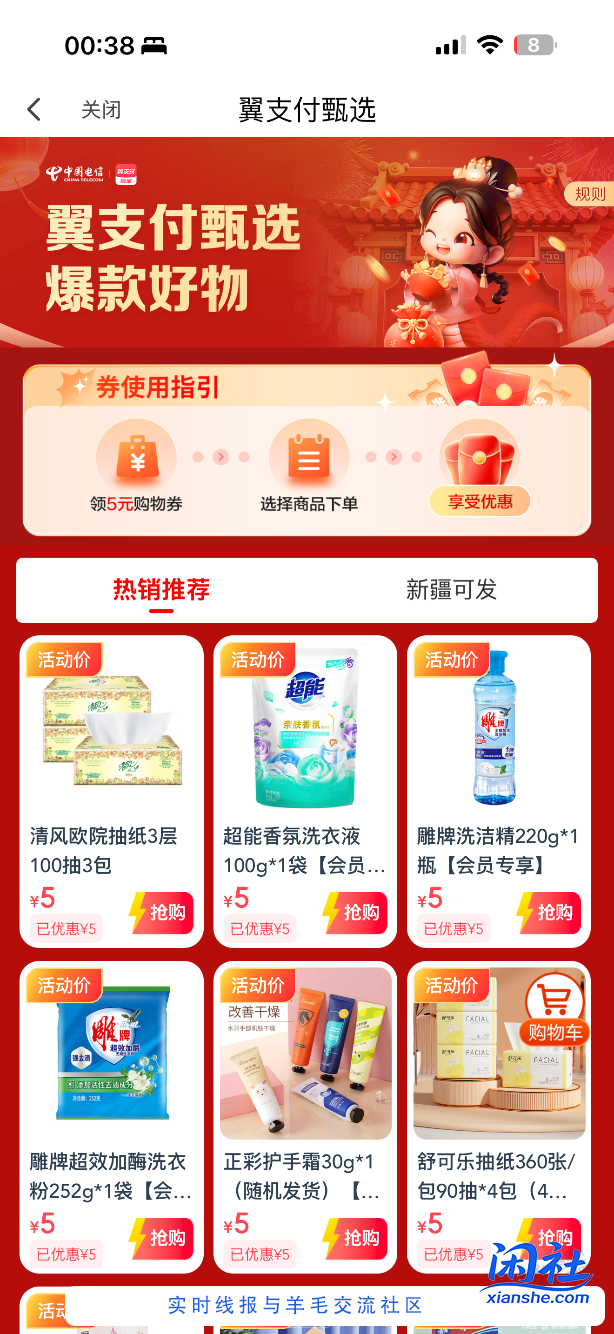Image resolution: width=614 pixels, height=1334 pixels.
Task: Switch to the 热销推荐 tab
Action: (161, 589)
